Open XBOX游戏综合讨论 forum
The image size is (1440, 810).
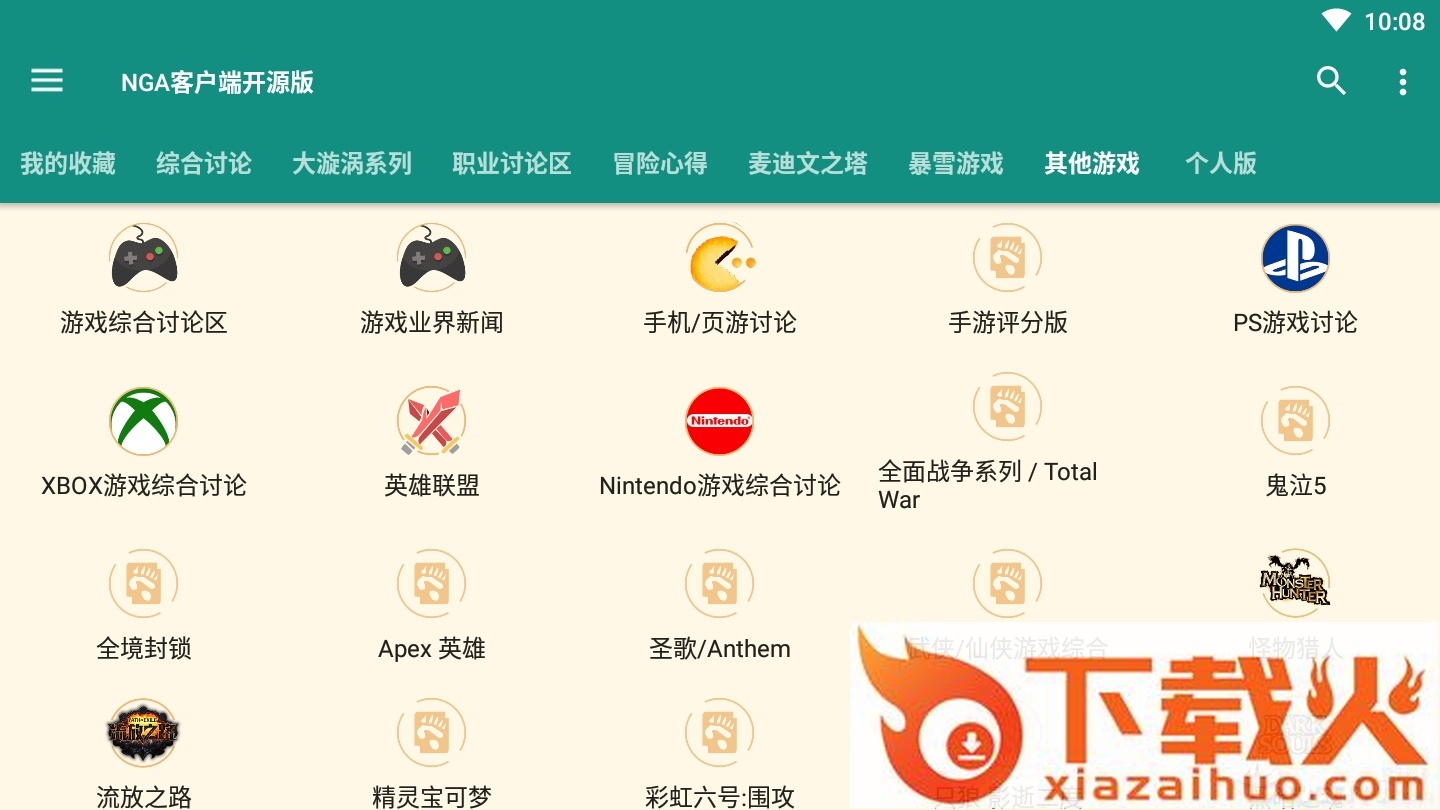144,442
